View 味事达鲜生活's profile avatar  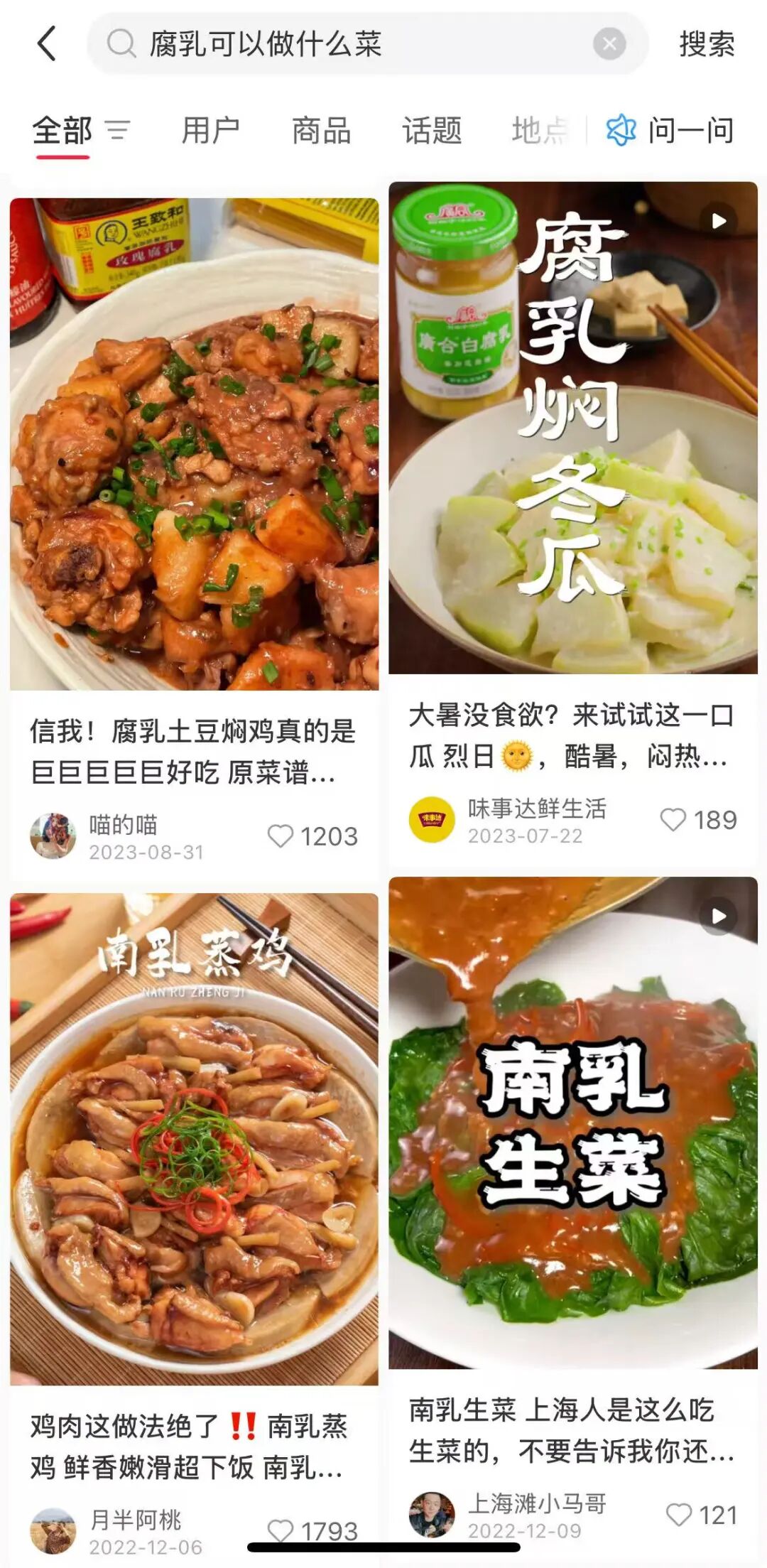[x=432, y=820]
